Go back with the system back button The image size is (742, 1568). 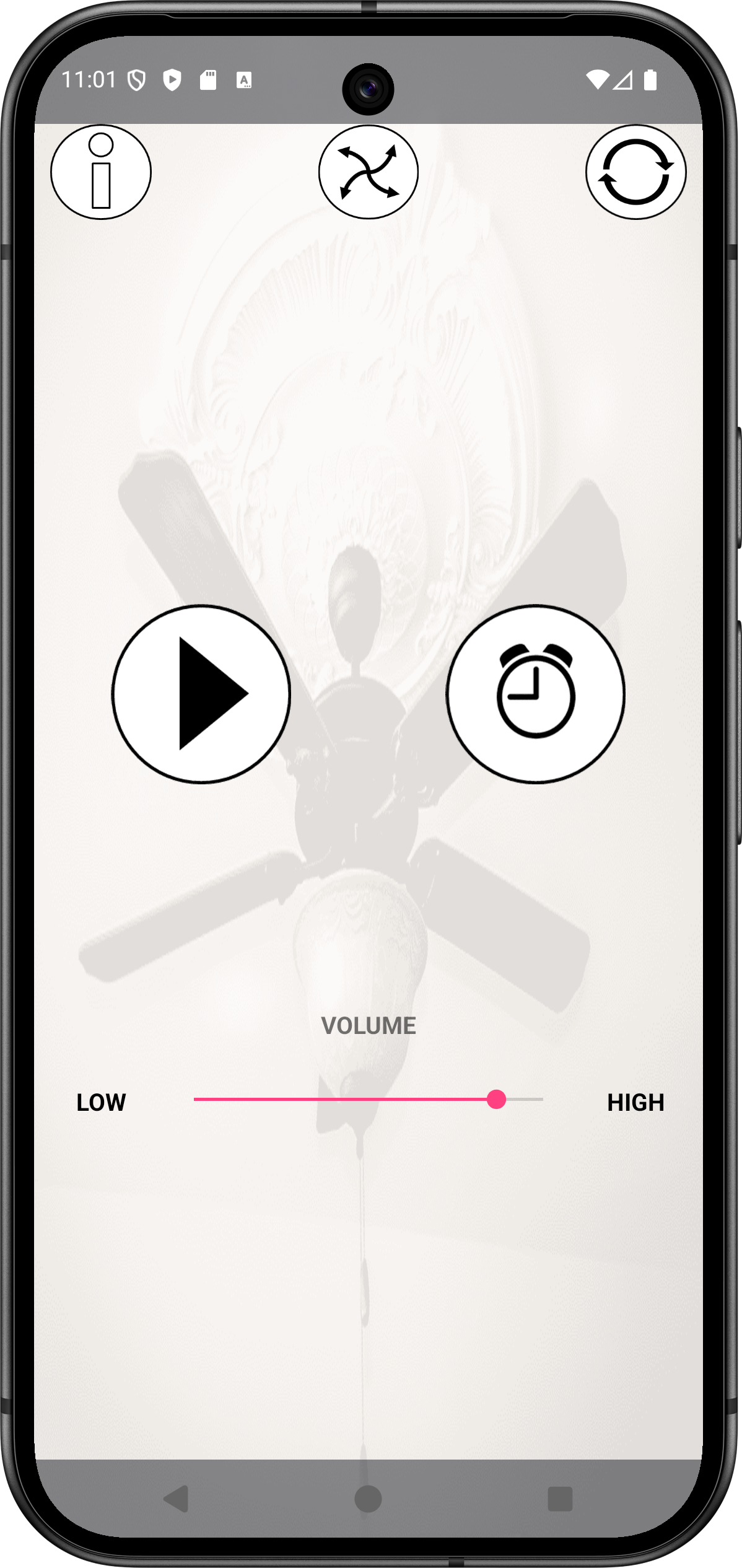pos(177,1499)
